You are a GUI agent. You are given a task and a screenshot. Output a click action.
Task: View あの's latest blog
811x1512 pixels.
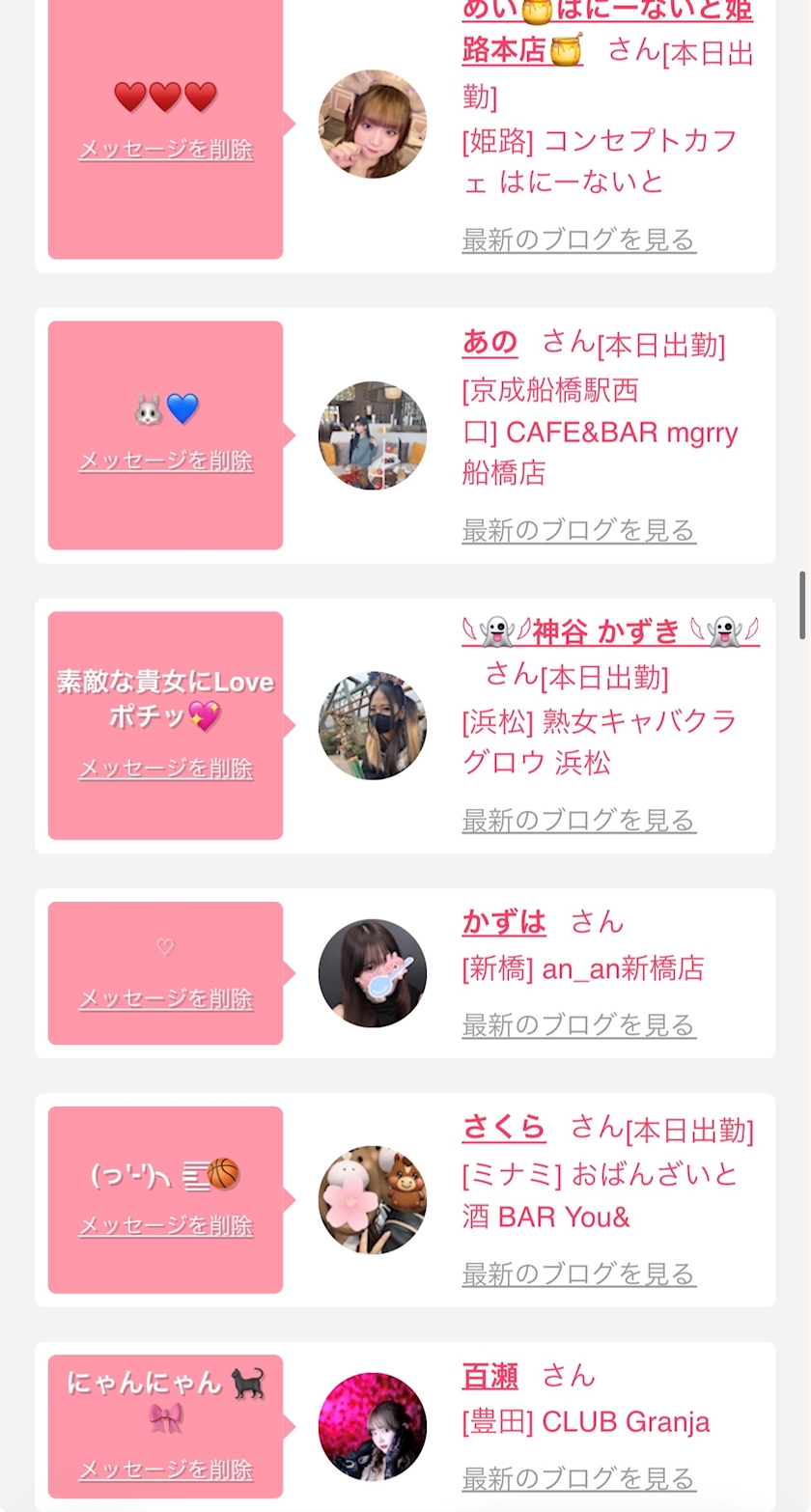coord(578,530)
